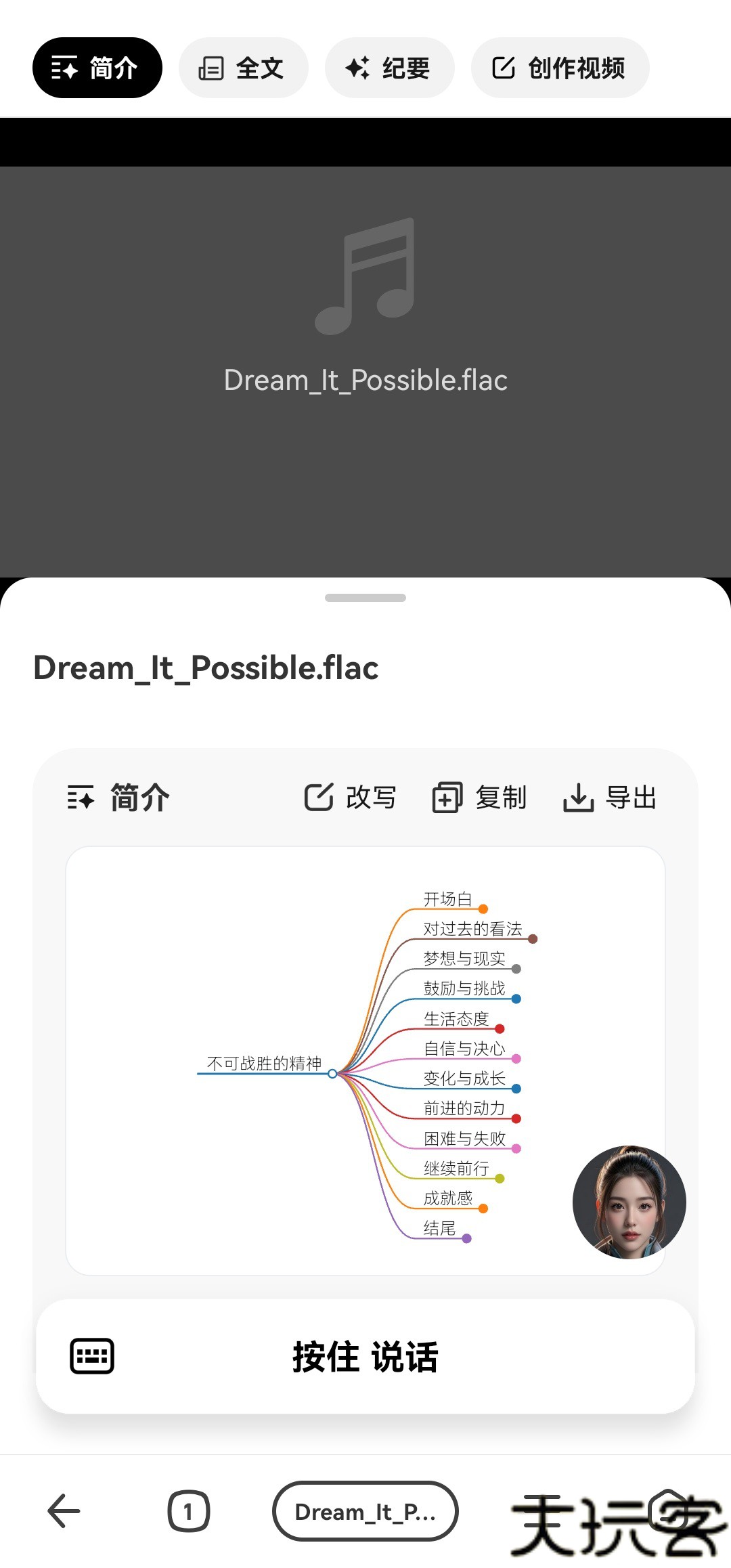Viewport: 731px width, 1568px height.
Task: Go back with the bottom arrow
Action: 64,1510
